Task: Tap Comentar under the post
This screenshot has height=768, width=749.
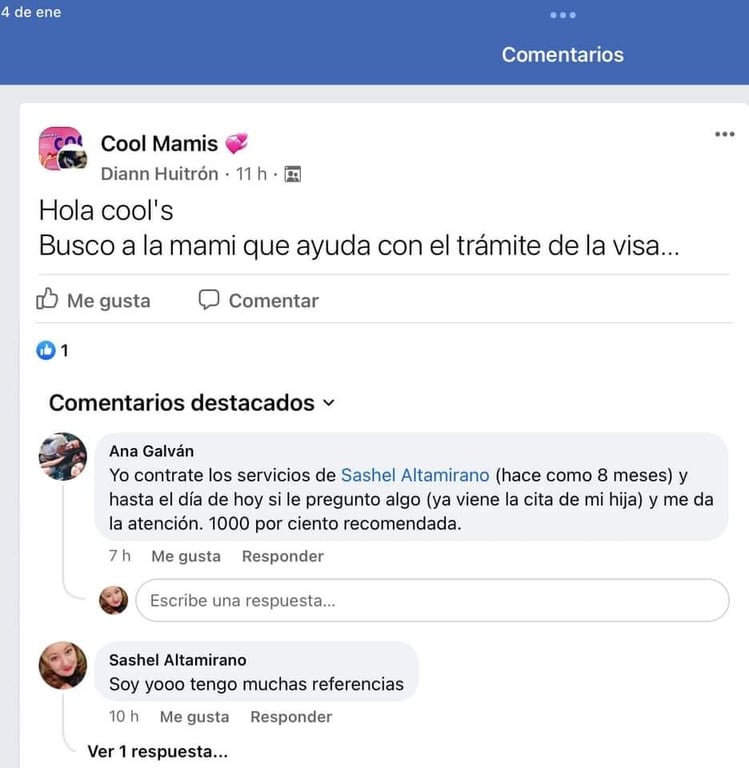Action: (x=258, y=300)
